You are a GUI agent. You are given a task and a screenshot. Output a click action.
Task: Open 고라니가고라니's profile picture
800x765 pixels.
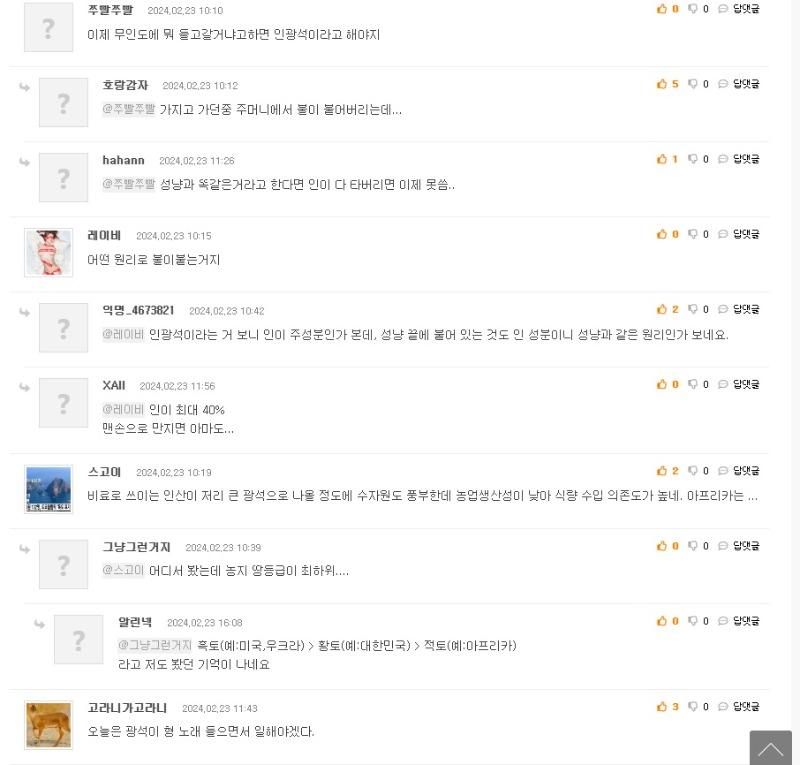tap(48, 725)
